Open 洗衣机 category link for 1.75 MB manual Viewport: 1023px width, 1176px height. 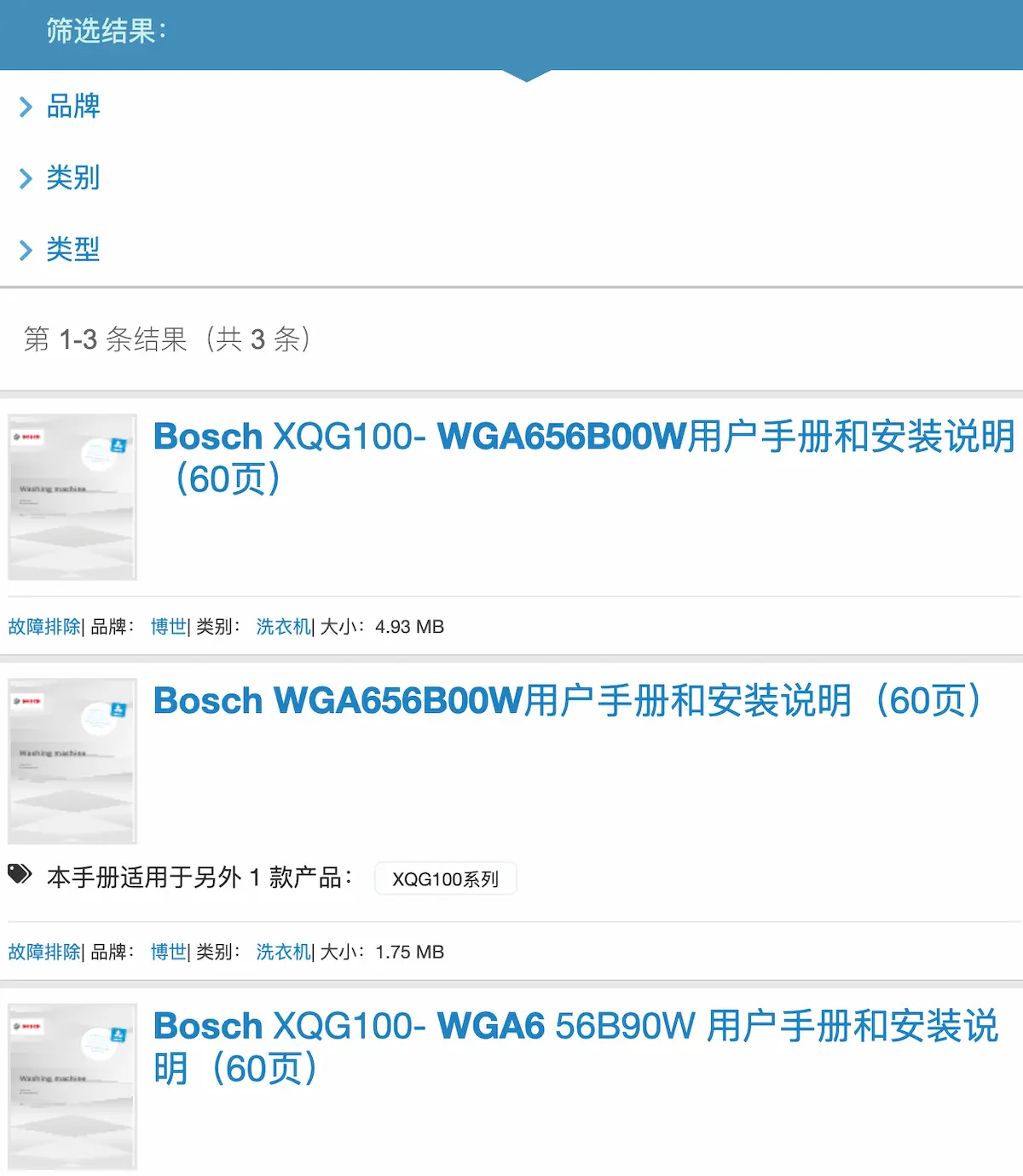[x=283, y=952]
